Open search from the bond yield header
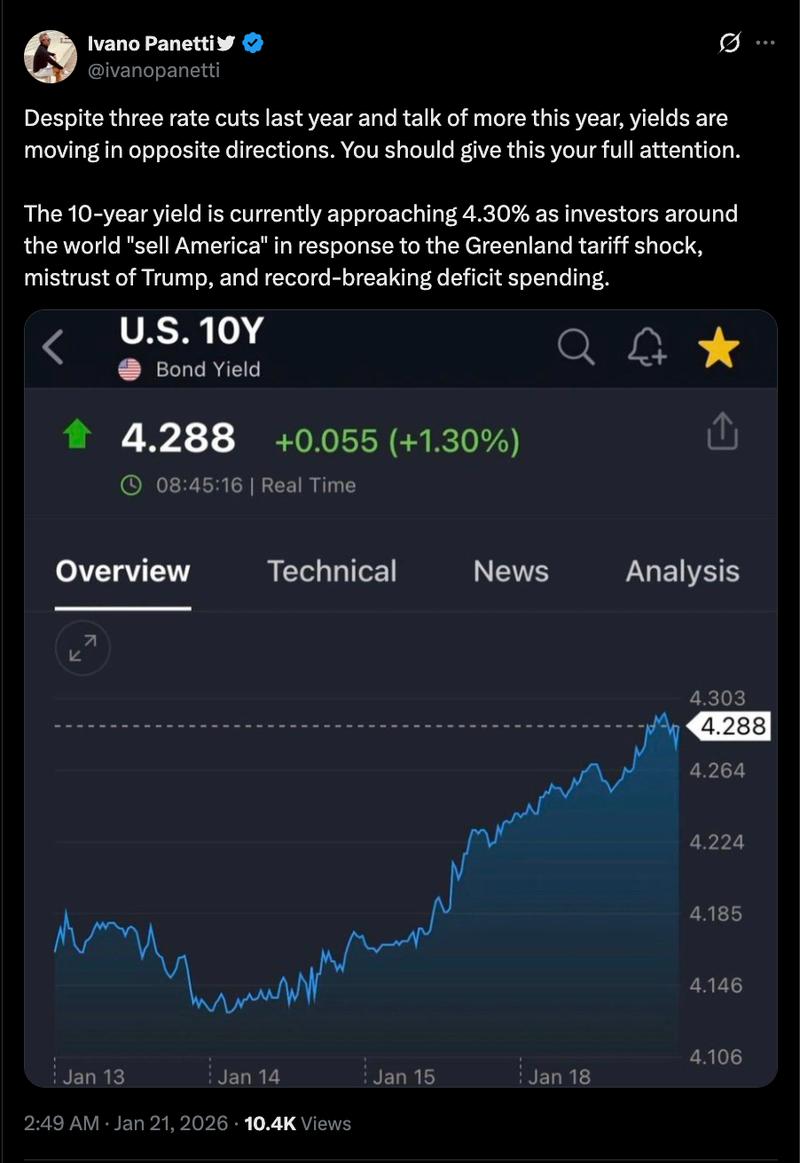800x1163 pixels. pos(575,349)
